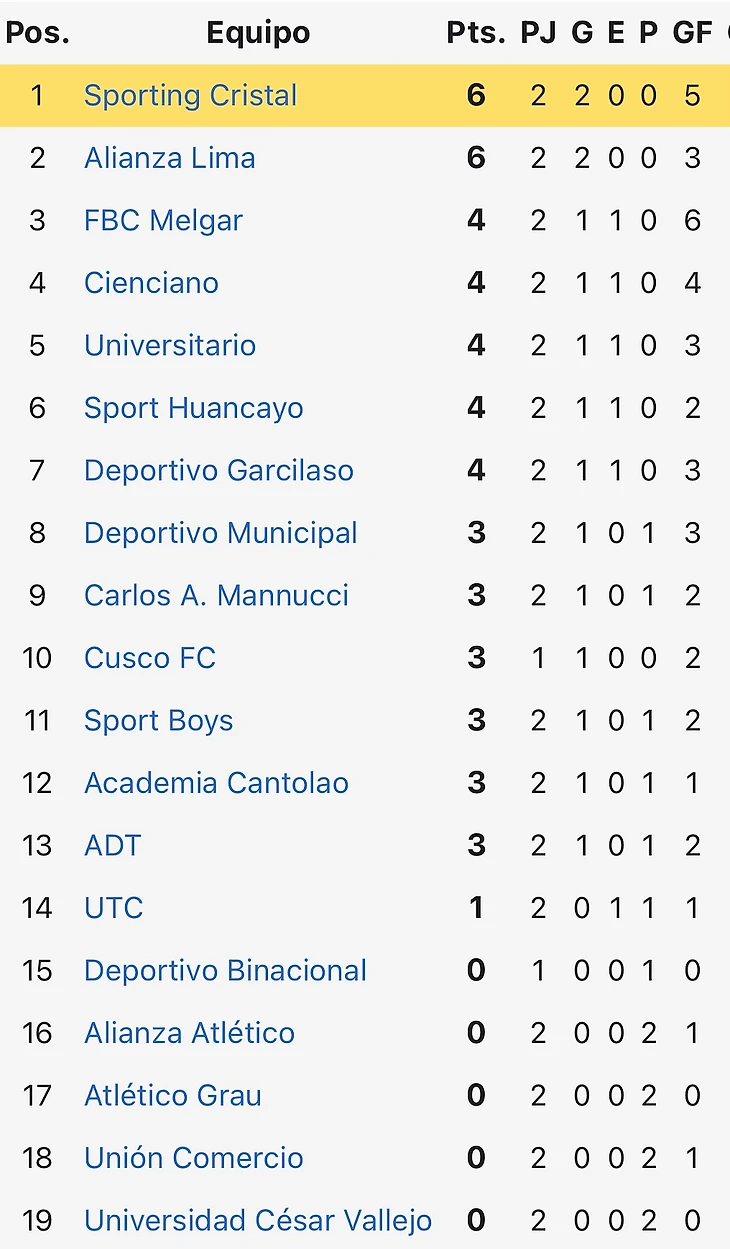Open the Universitario link

[x=170, y=346]
